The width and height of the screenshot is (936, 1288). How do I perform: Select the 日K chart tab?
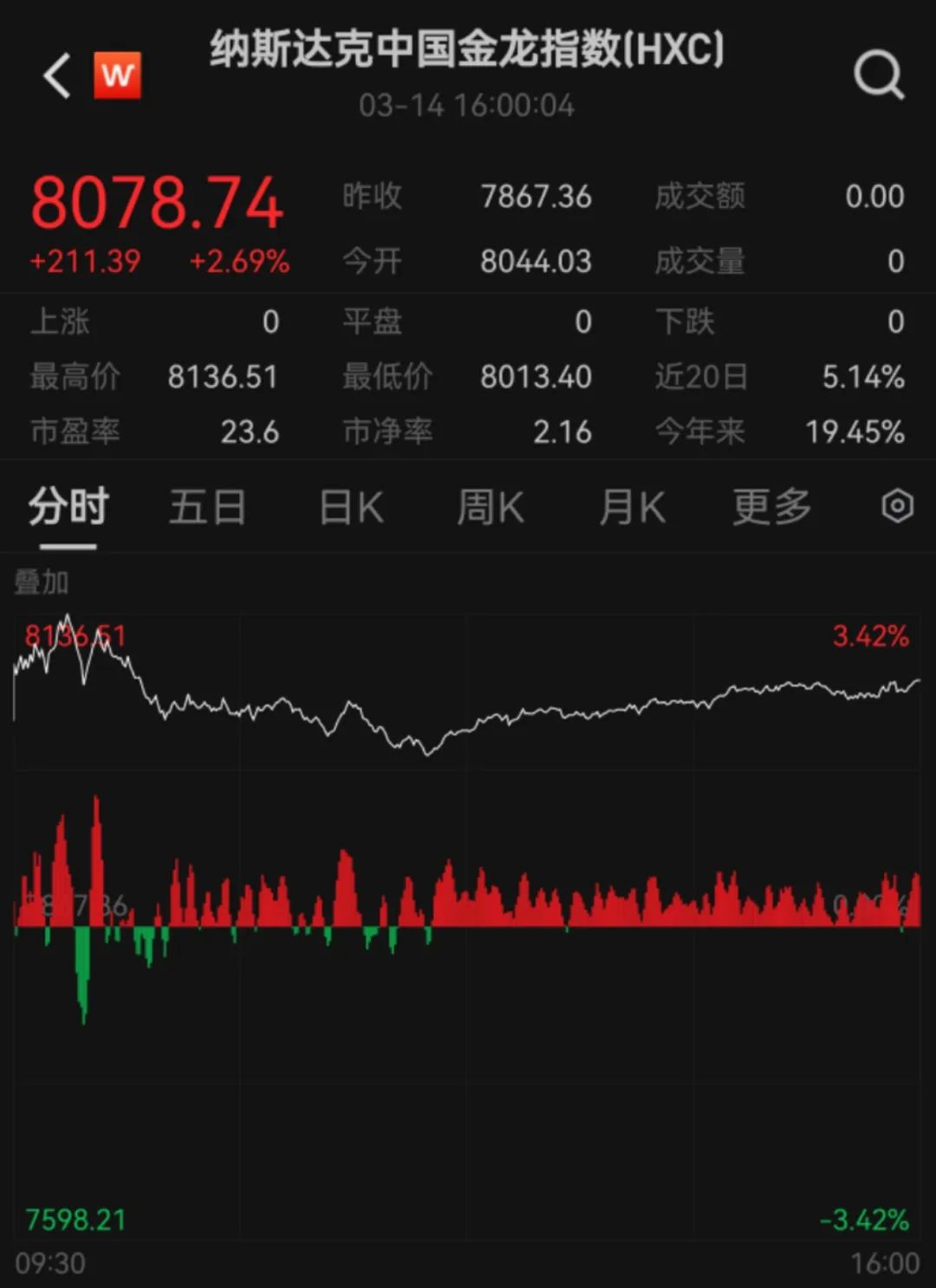[x=351, y=507]
